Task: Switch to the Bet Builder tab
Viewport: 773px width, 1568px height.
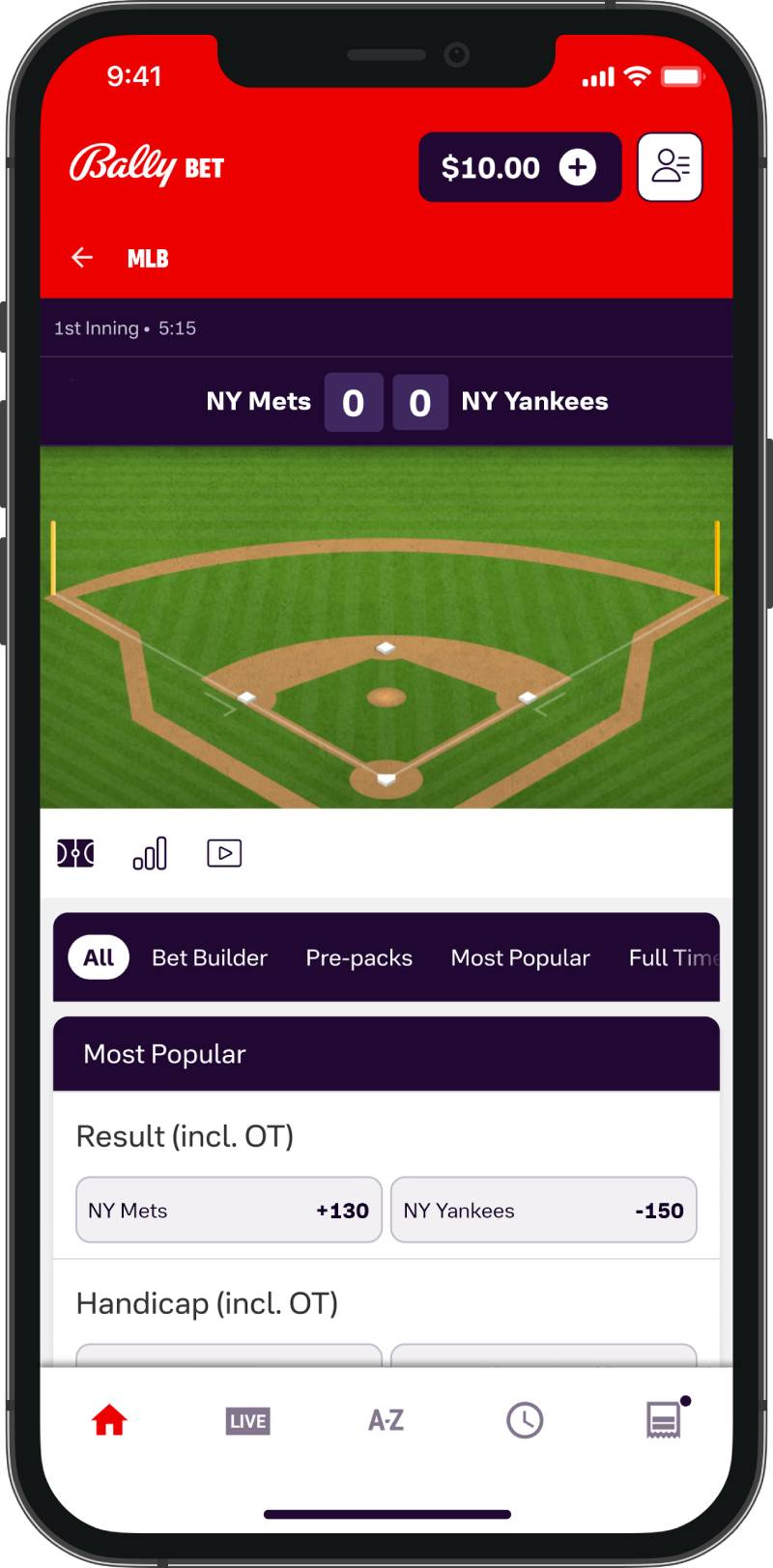Action: coord(210,957)
